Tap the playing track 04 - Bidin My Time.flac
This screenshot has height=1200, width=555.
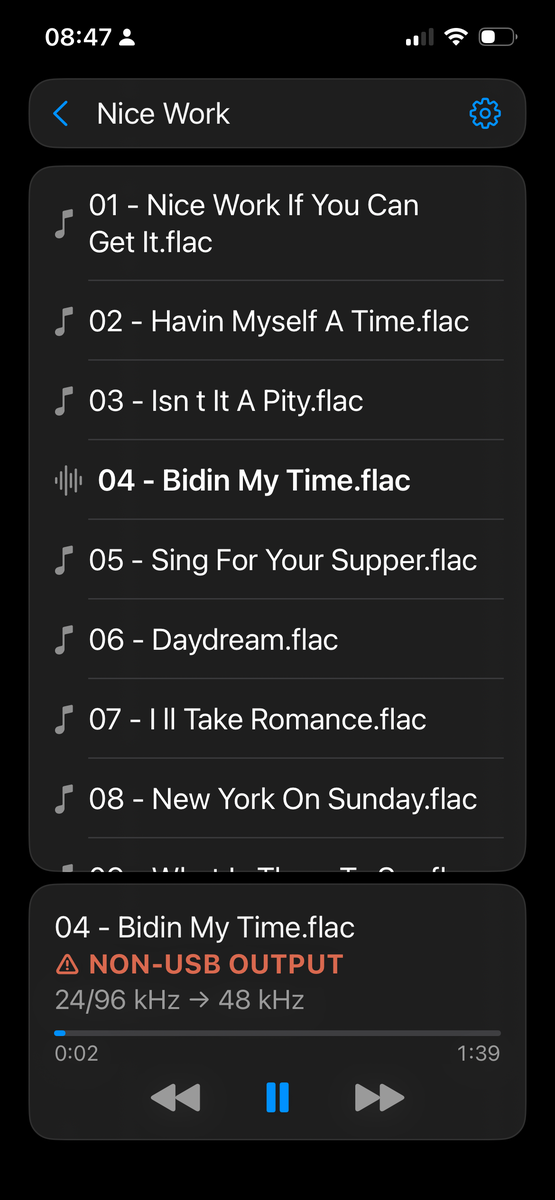pos(278,481)
